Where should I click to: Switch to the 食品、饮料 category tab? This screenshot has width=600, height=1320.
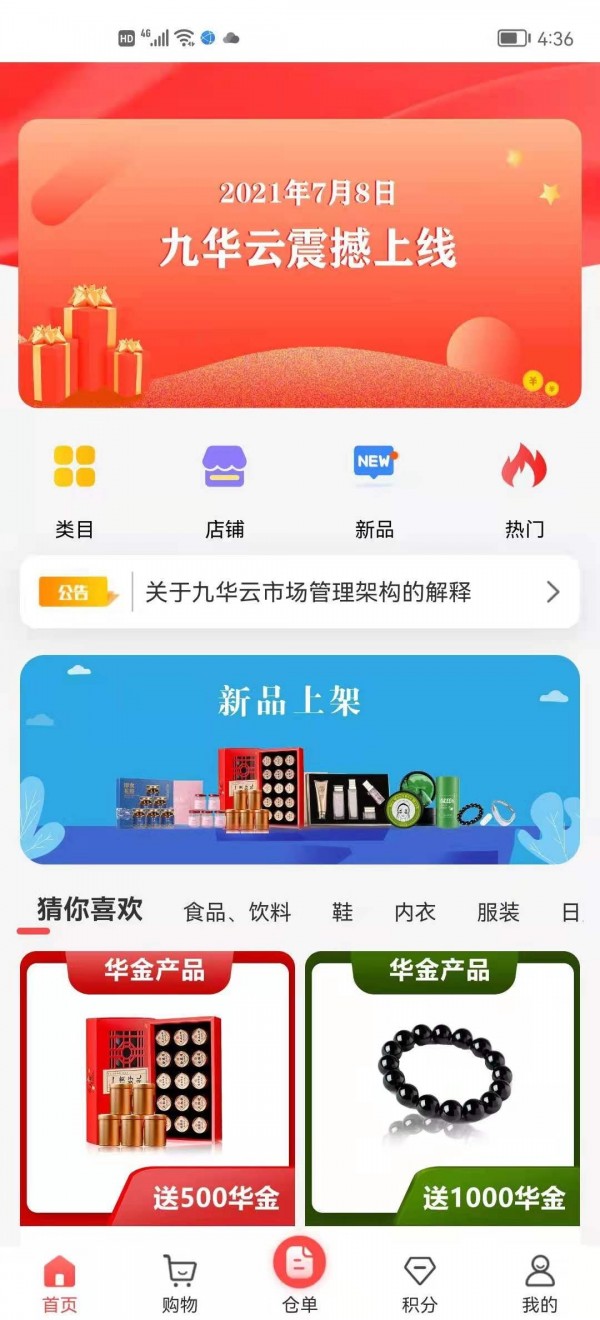point(237,912)
